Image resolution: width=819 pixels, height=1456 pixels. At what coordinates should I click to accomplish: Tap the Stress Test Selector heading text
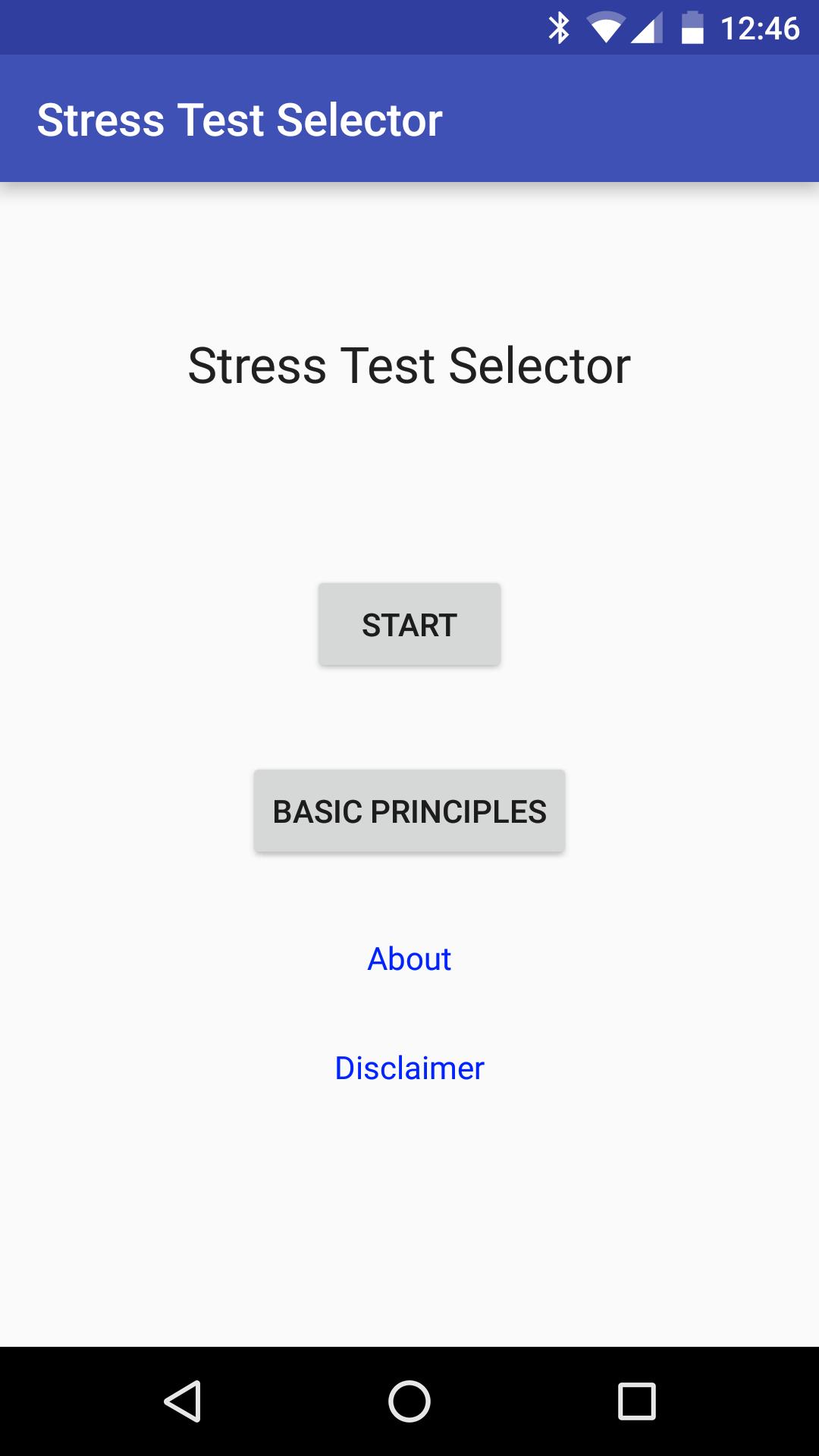(409, 367)
